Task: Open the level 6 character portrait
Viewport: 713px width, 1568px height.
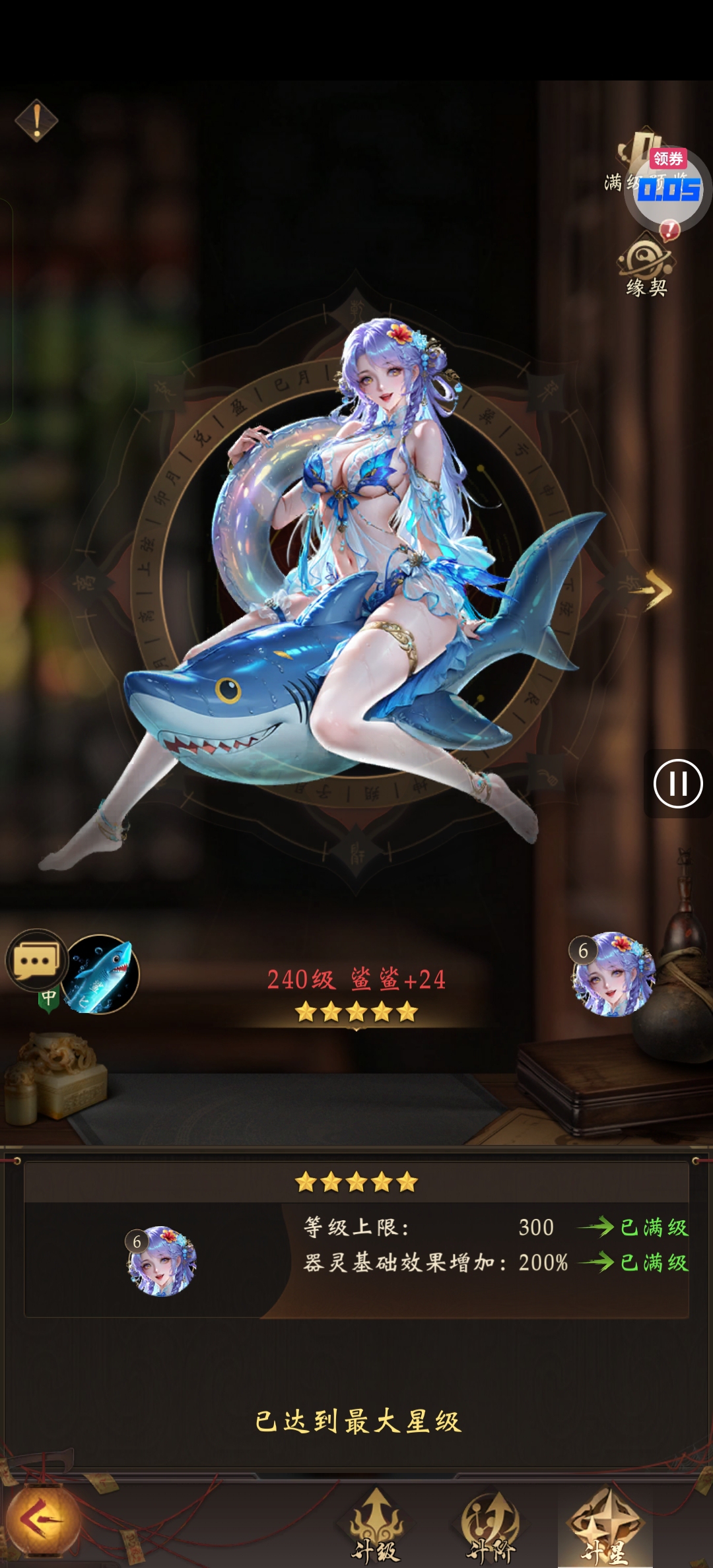Action: click(613, 975)
